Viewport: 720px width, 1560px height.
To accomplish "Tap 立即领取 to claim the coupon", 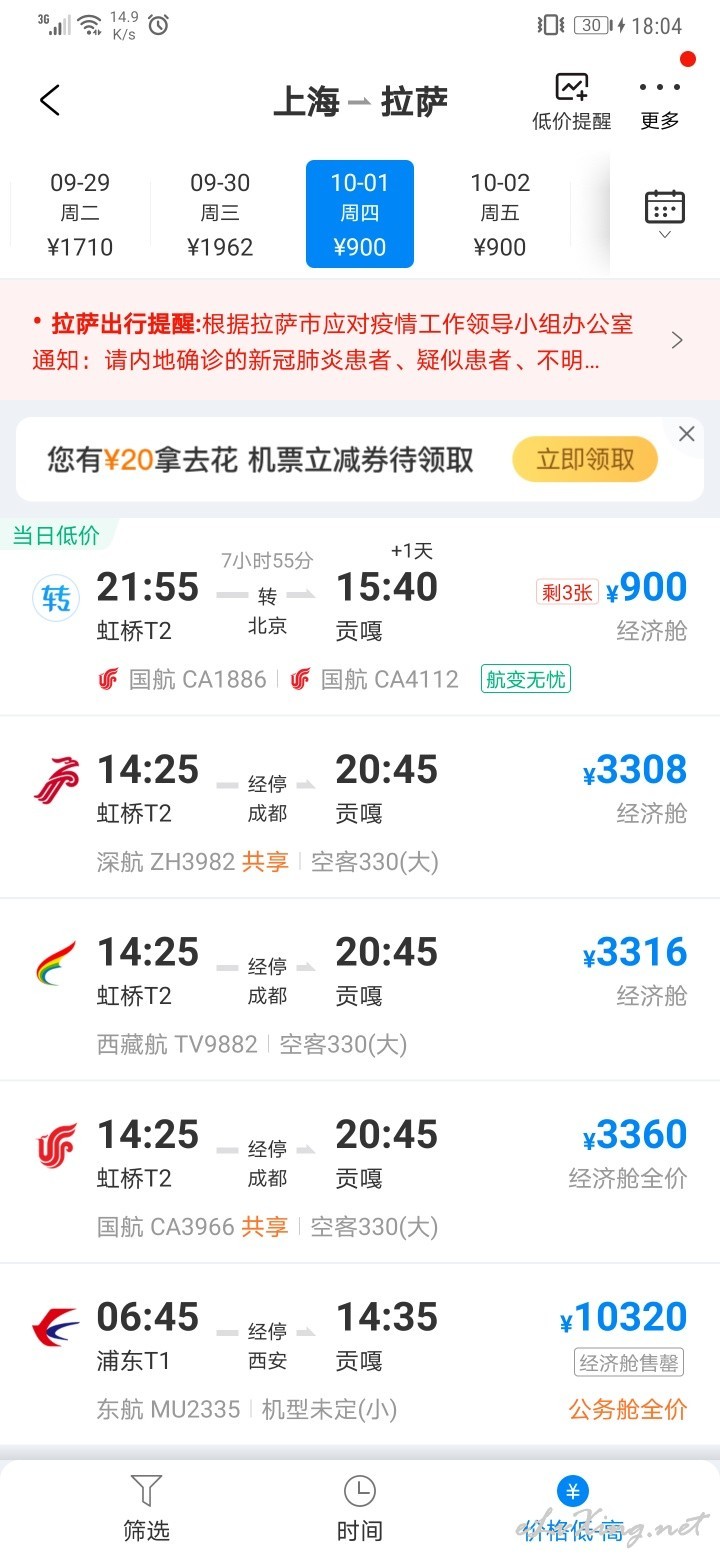I will coord(585,459).
